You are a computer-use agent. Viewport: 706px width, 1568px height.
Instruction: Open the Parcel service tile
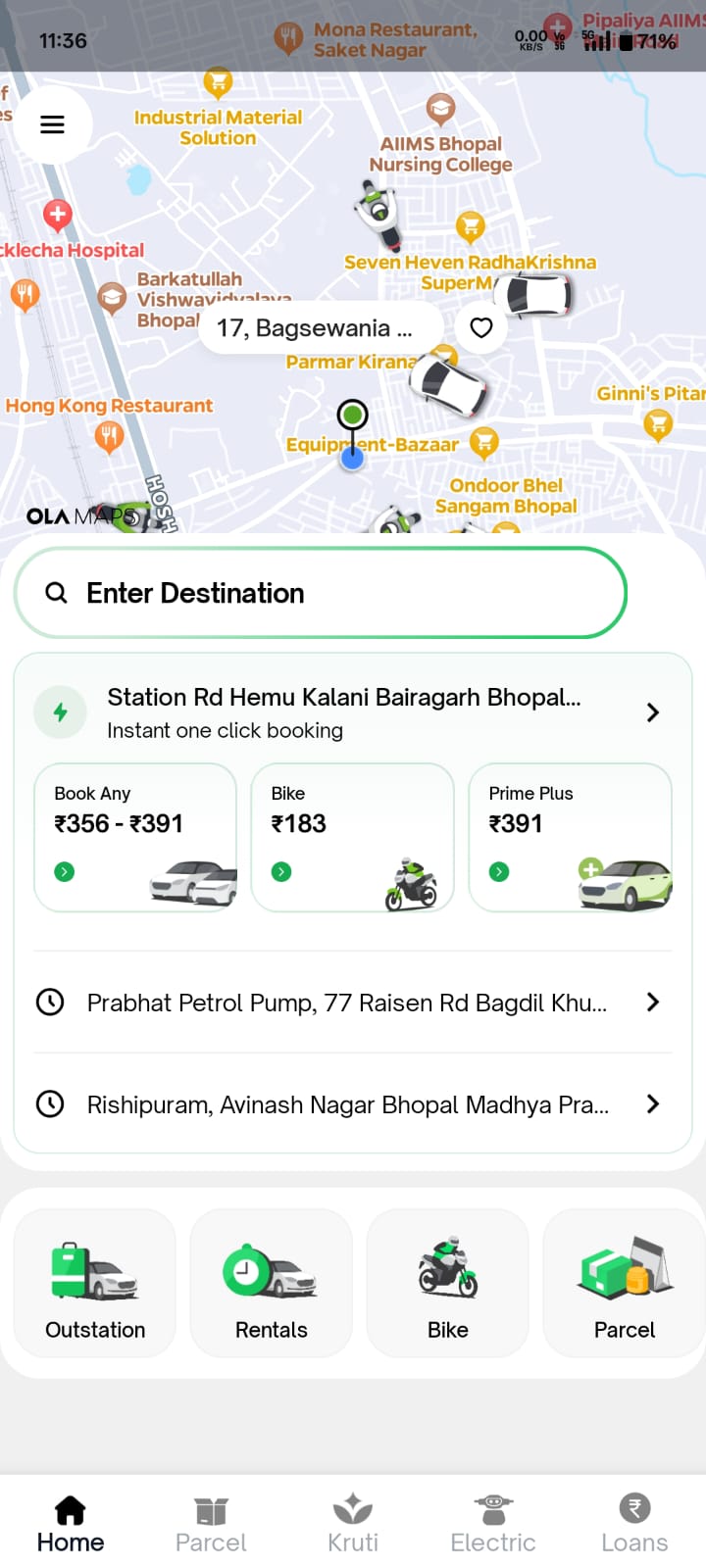point(624,1284)
